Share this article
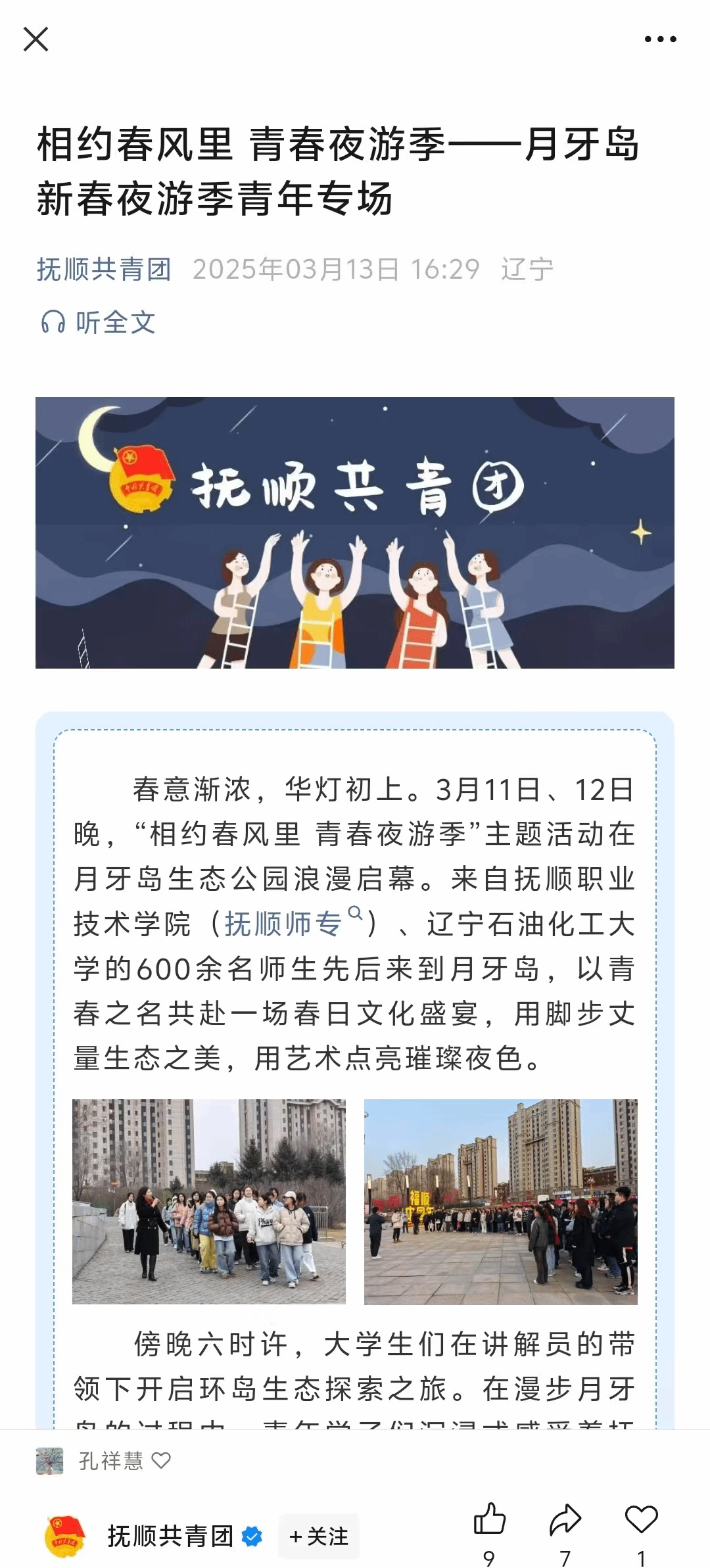710x1568 pixels. (565, 1520)
